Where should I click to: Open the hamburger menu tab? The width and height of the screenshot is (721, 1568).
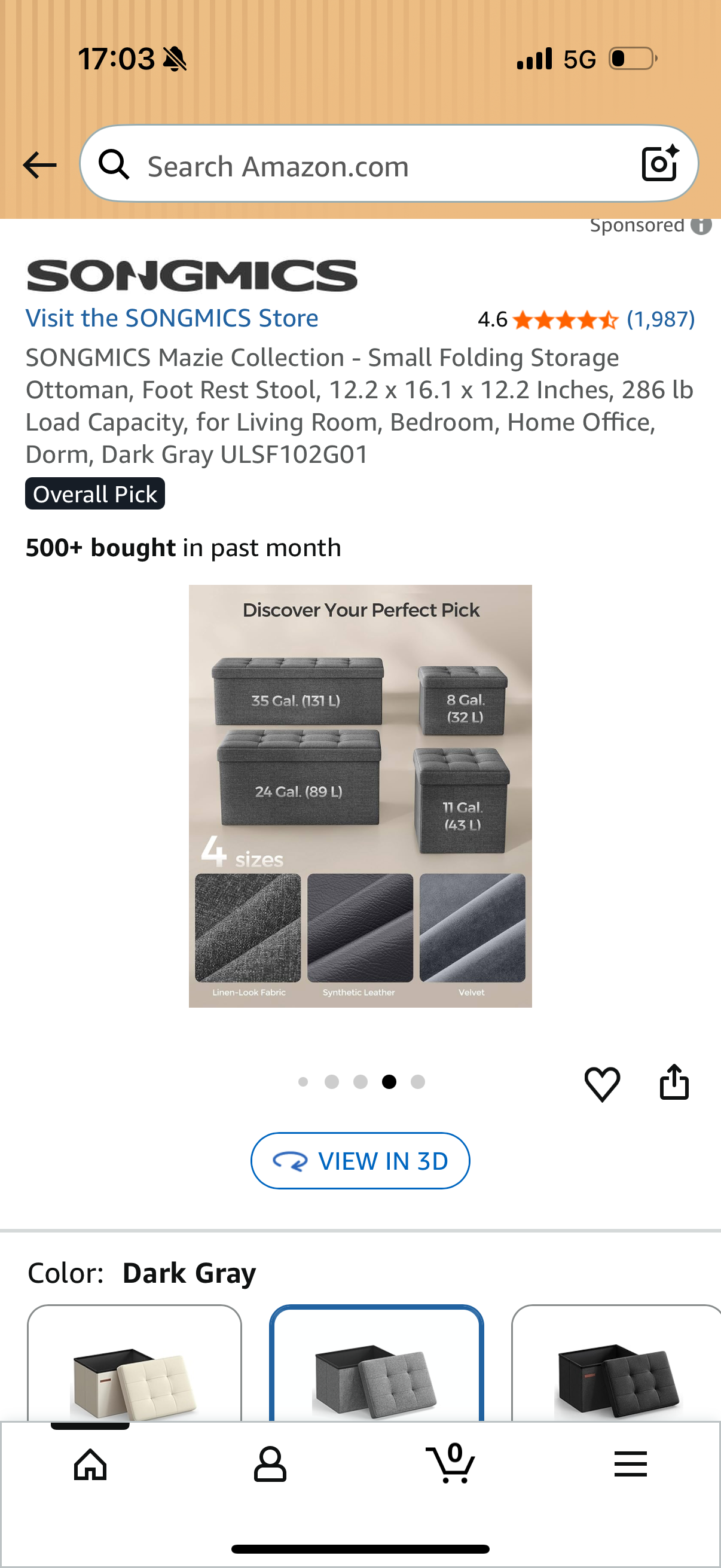pos(630,1464)
